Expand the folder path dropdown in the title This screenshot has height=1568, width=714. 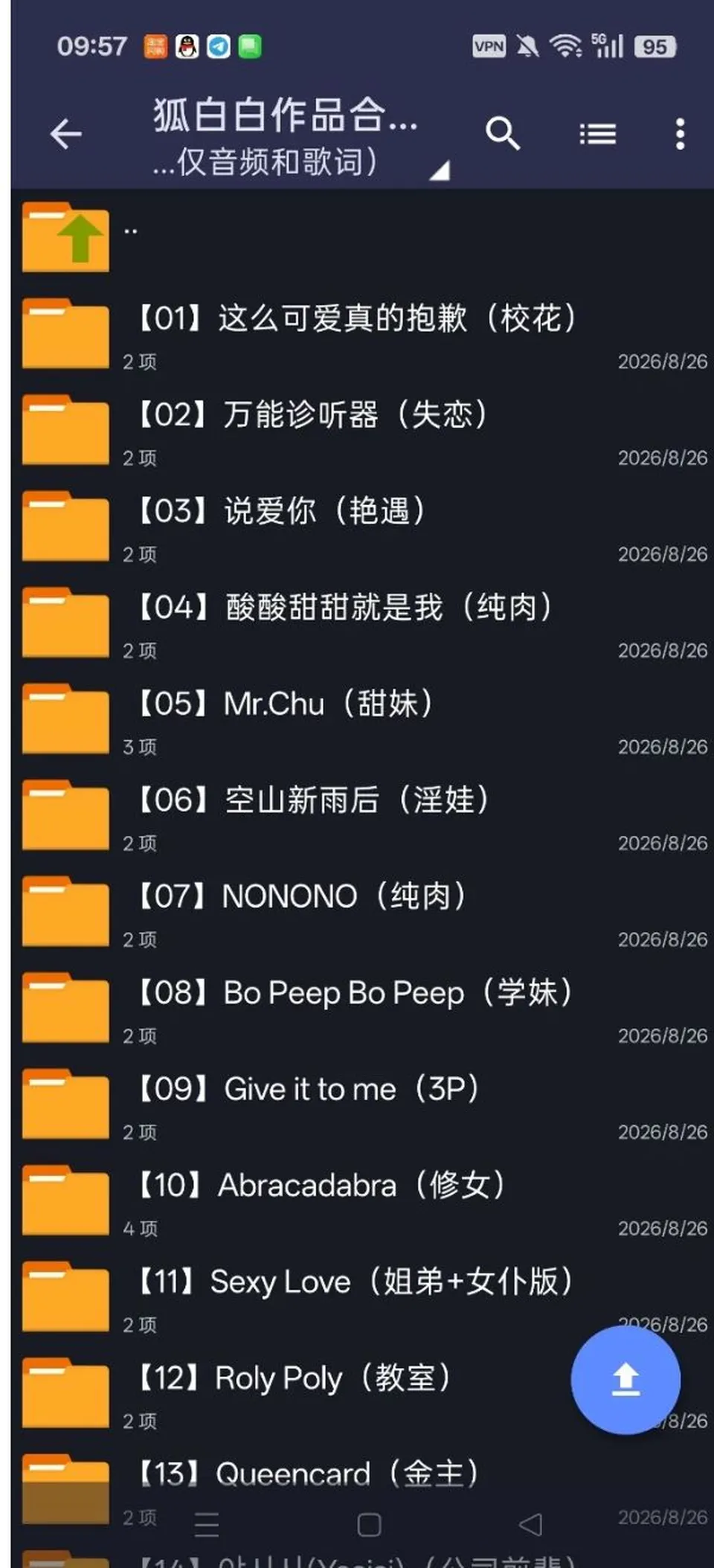(x=439, y=170)
